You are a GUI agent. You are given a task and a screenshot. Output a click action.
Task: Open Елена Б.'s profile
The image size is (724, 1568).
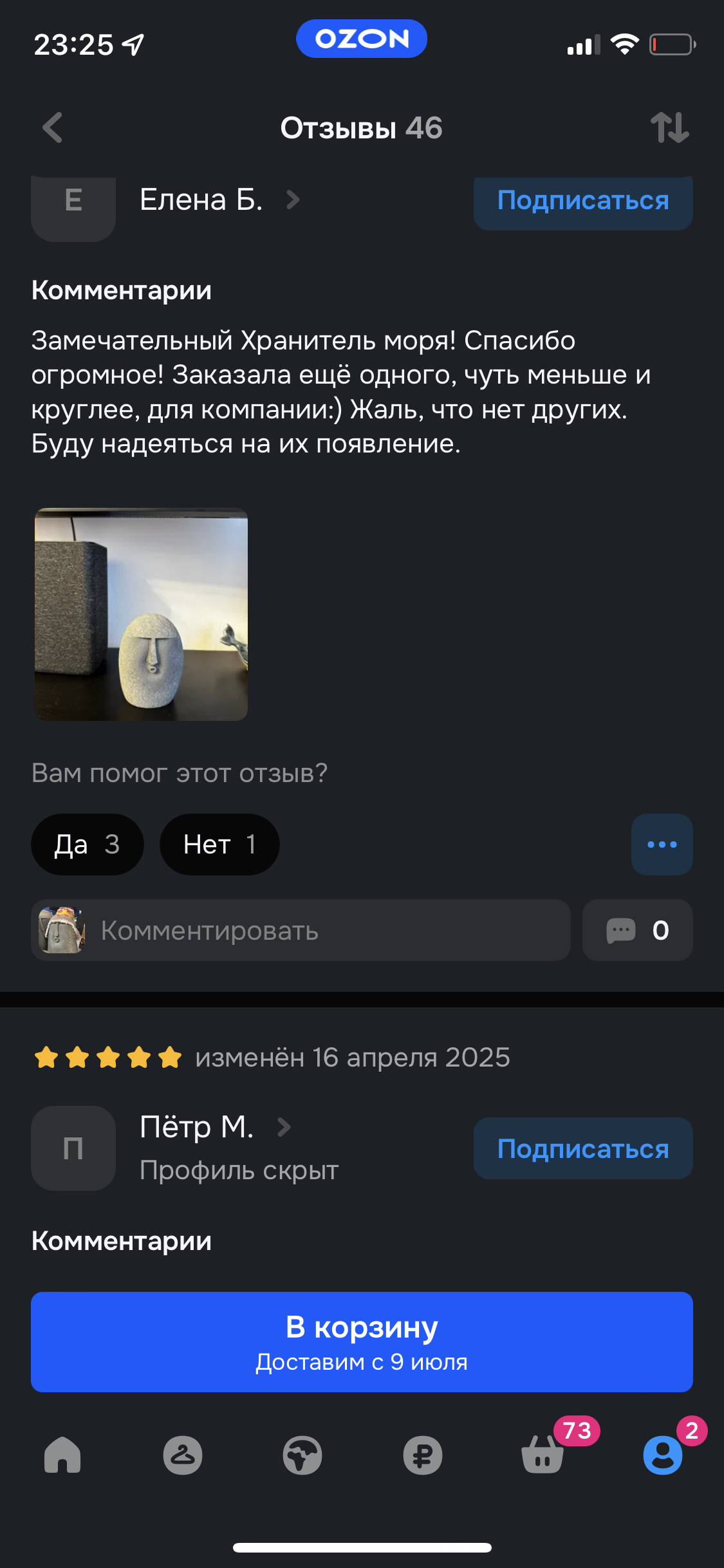coord(201,200)
